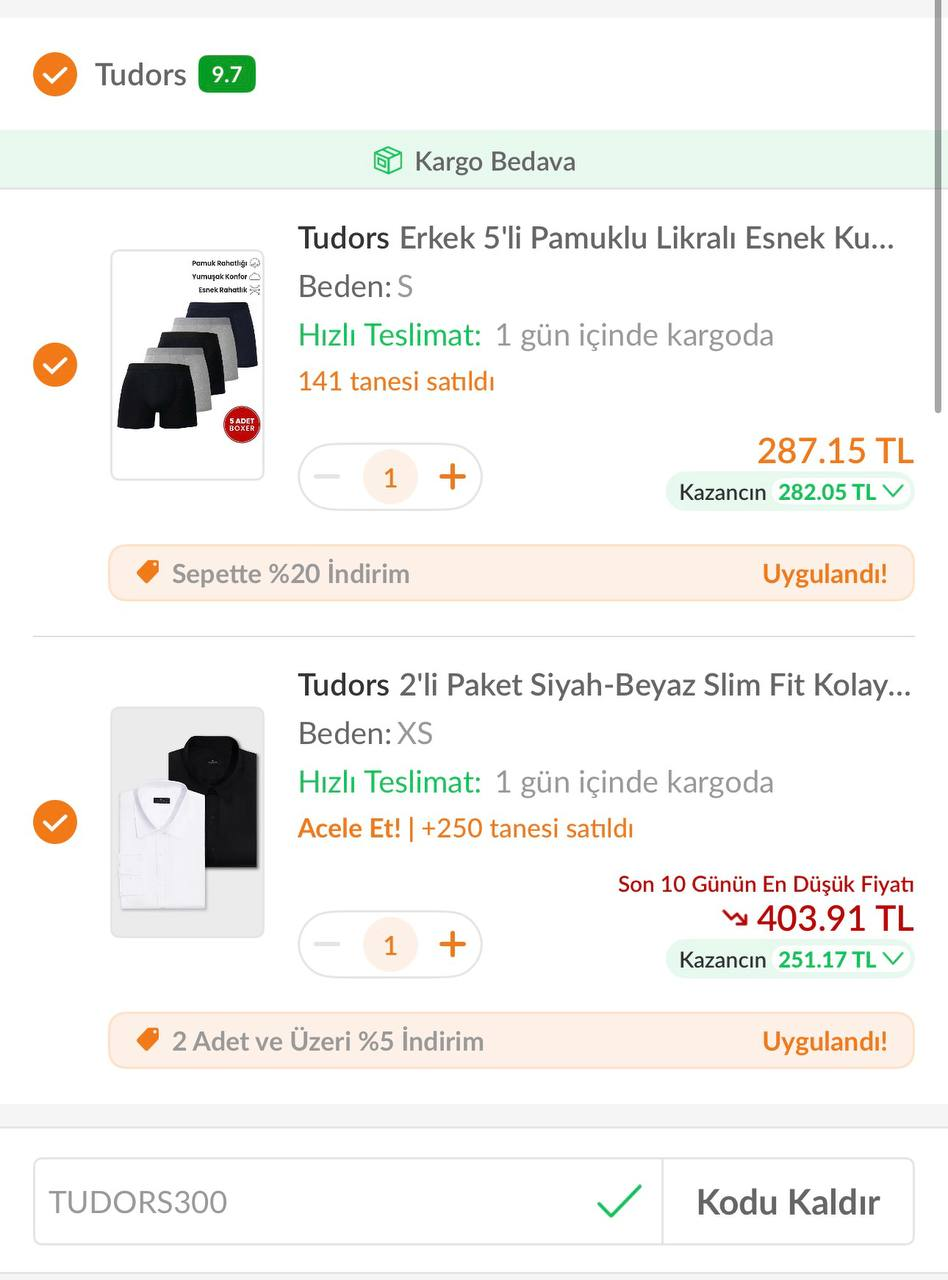Screen dimensions: 948x1280
Task: Increase quantity of the shirt pack
Action: click(453, 944)
